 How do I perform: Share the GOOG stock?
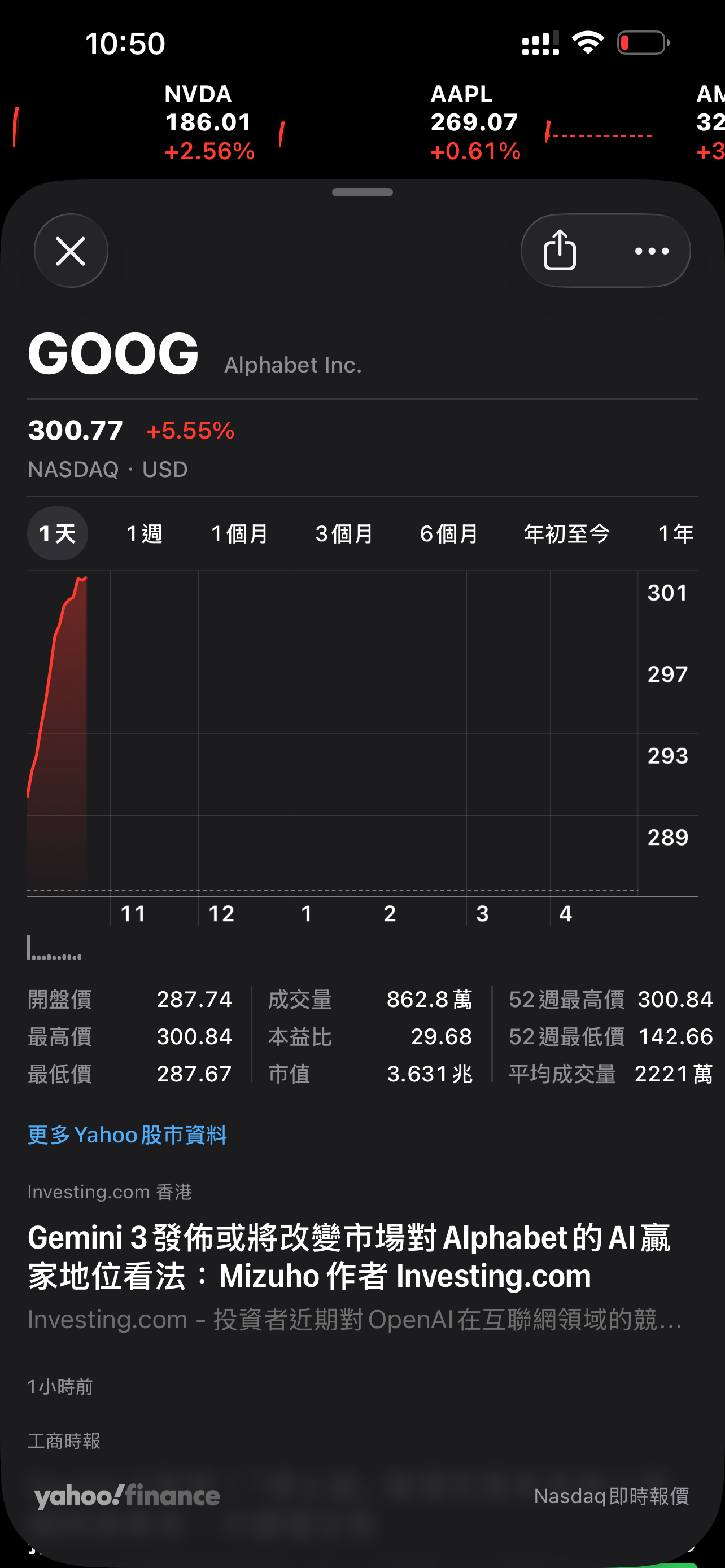tap(560, 251)
